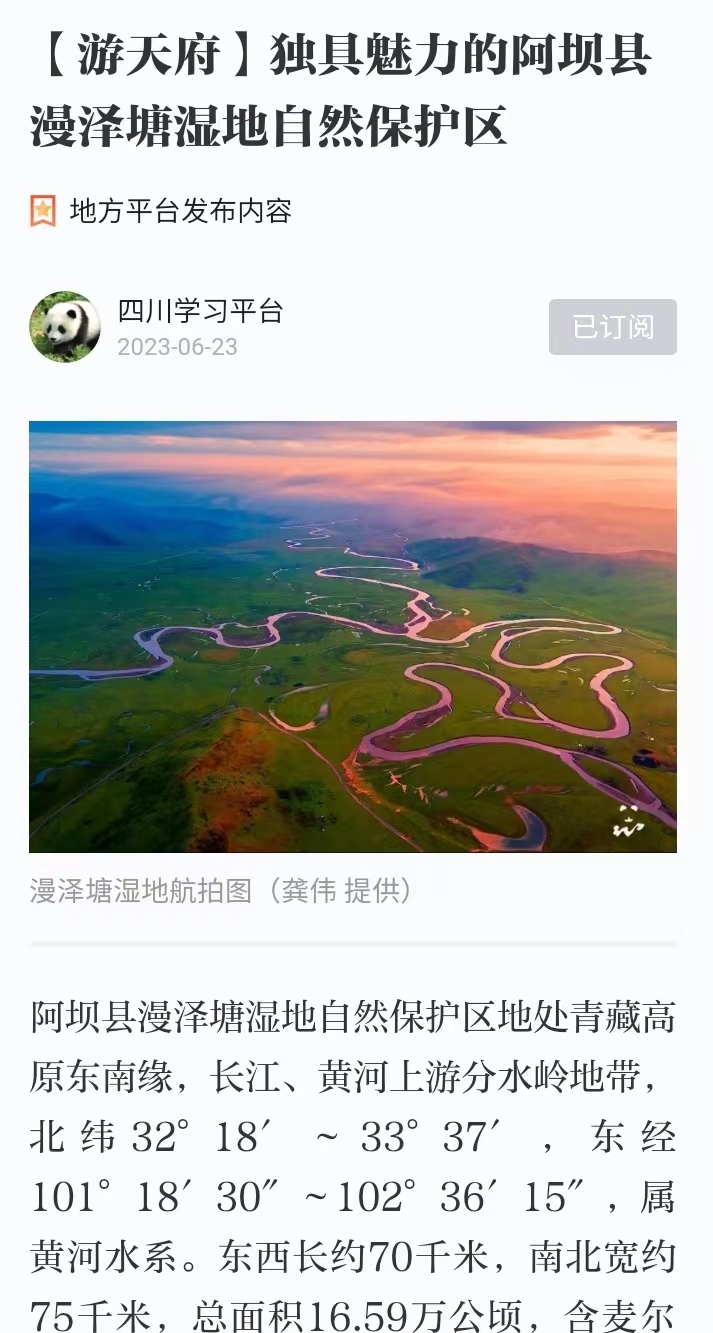Image resolution: width=713 pixels, height=1333 pixels.
Task: Tap the 已订阅 subscription button
Action: coord(612,327)
